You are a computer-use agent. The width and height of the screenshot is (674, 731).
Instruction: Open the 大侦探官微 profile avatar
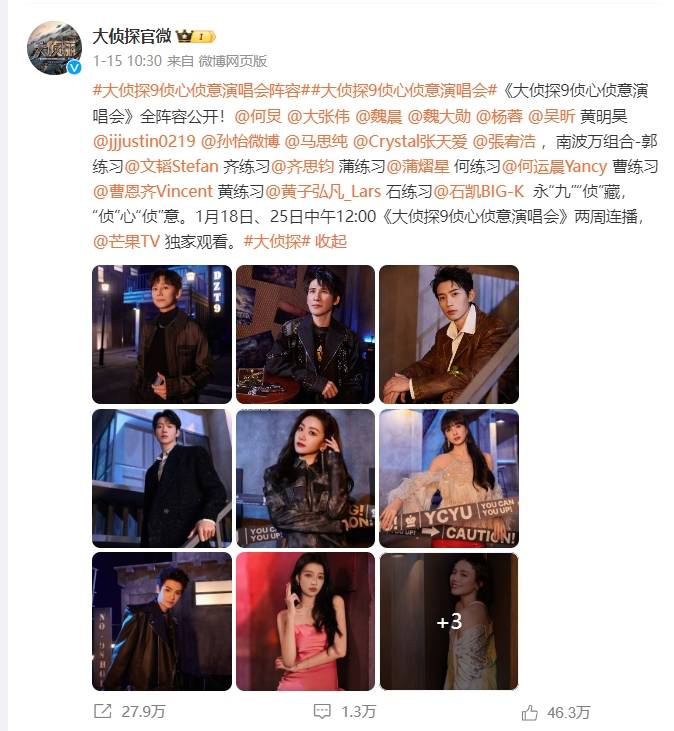53,47
